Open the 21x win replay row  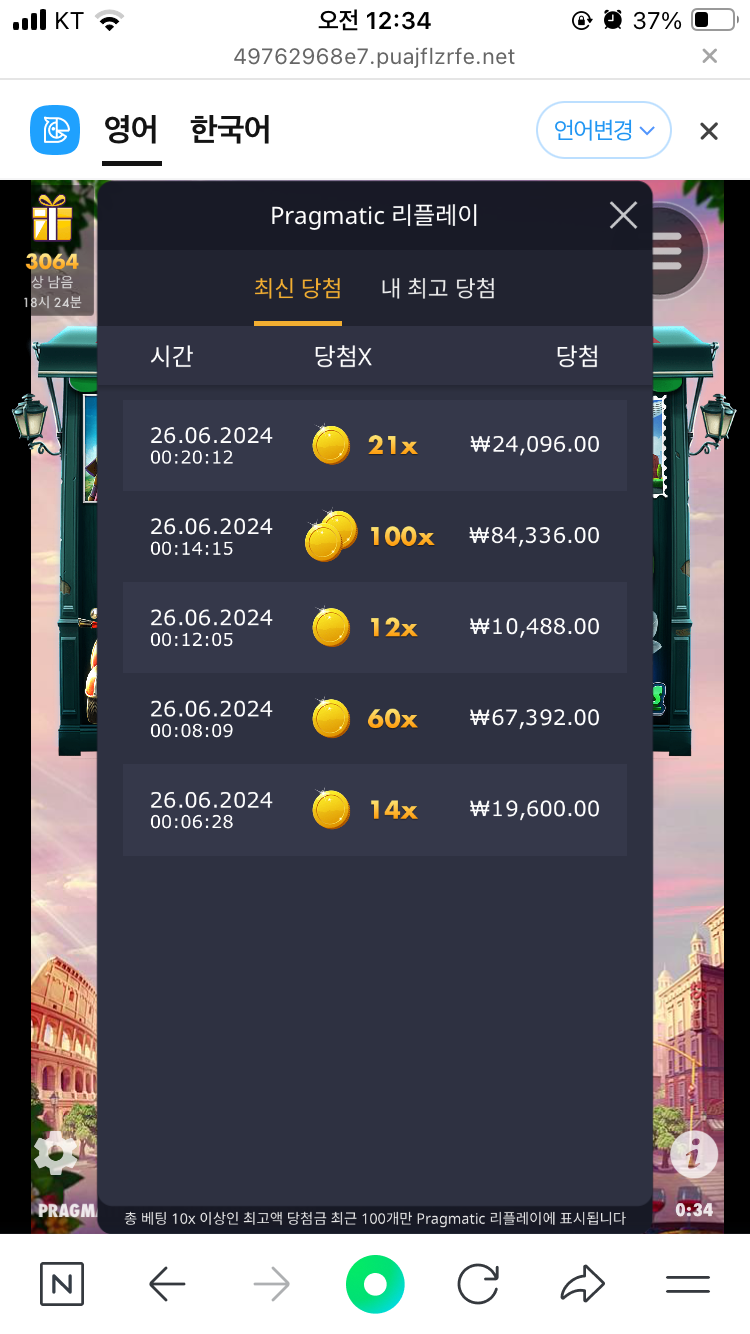(x=375, y=445)
